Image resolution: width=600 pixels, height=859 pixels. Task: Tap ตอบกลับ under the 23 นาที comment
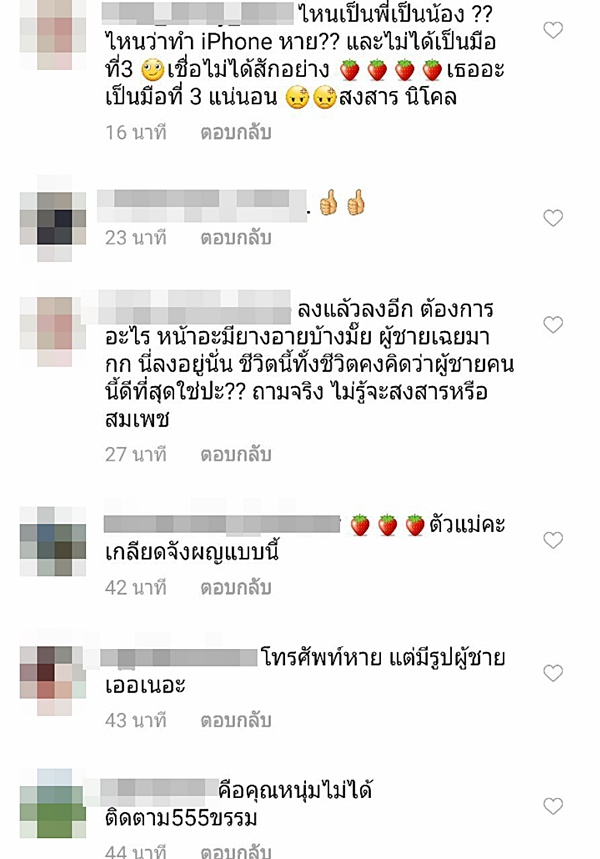(x=235, y=238)
